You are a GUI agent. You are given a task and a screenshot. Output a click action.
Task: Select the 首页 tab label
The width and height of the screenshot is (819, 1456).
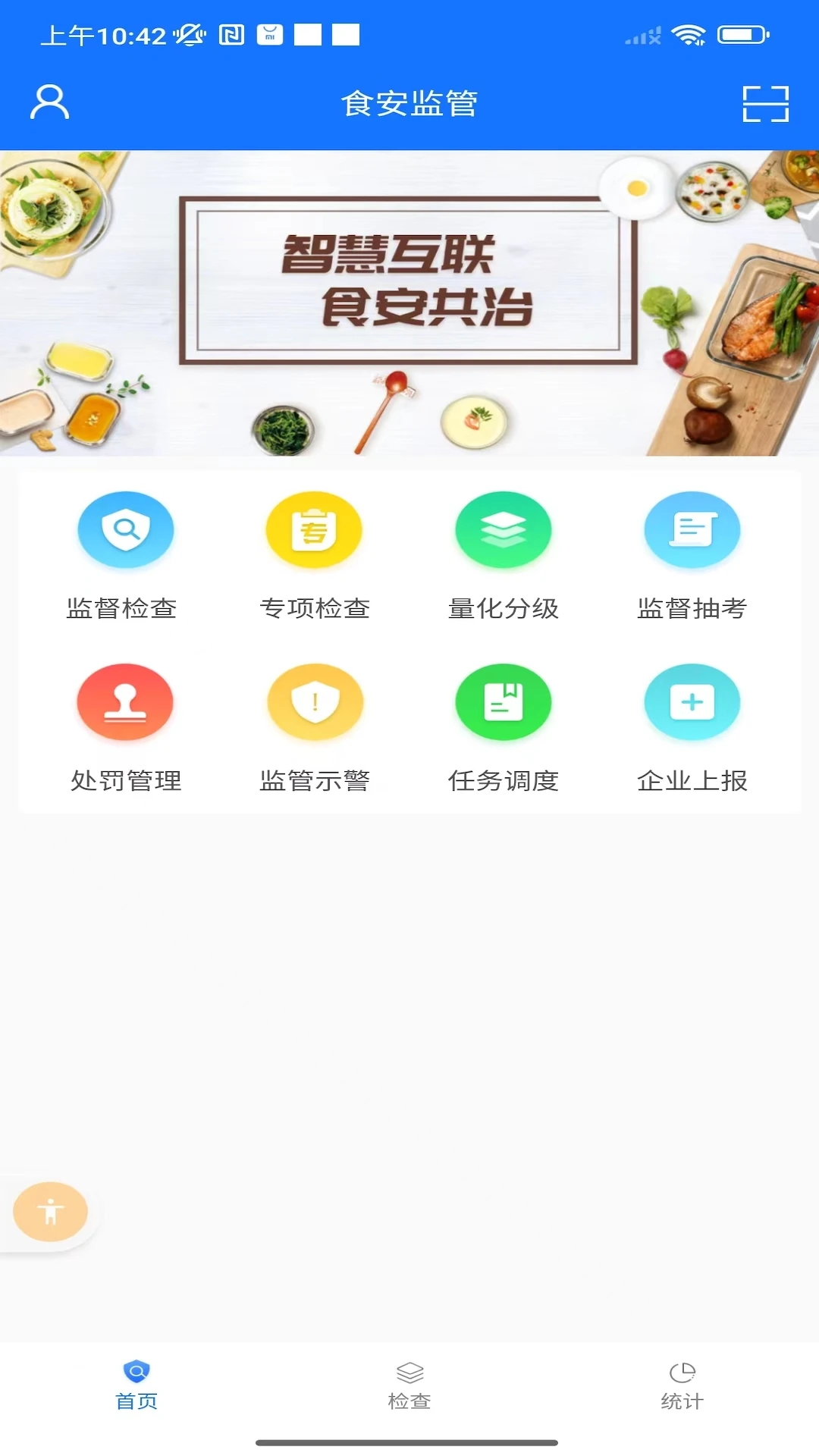point(136,1401)
